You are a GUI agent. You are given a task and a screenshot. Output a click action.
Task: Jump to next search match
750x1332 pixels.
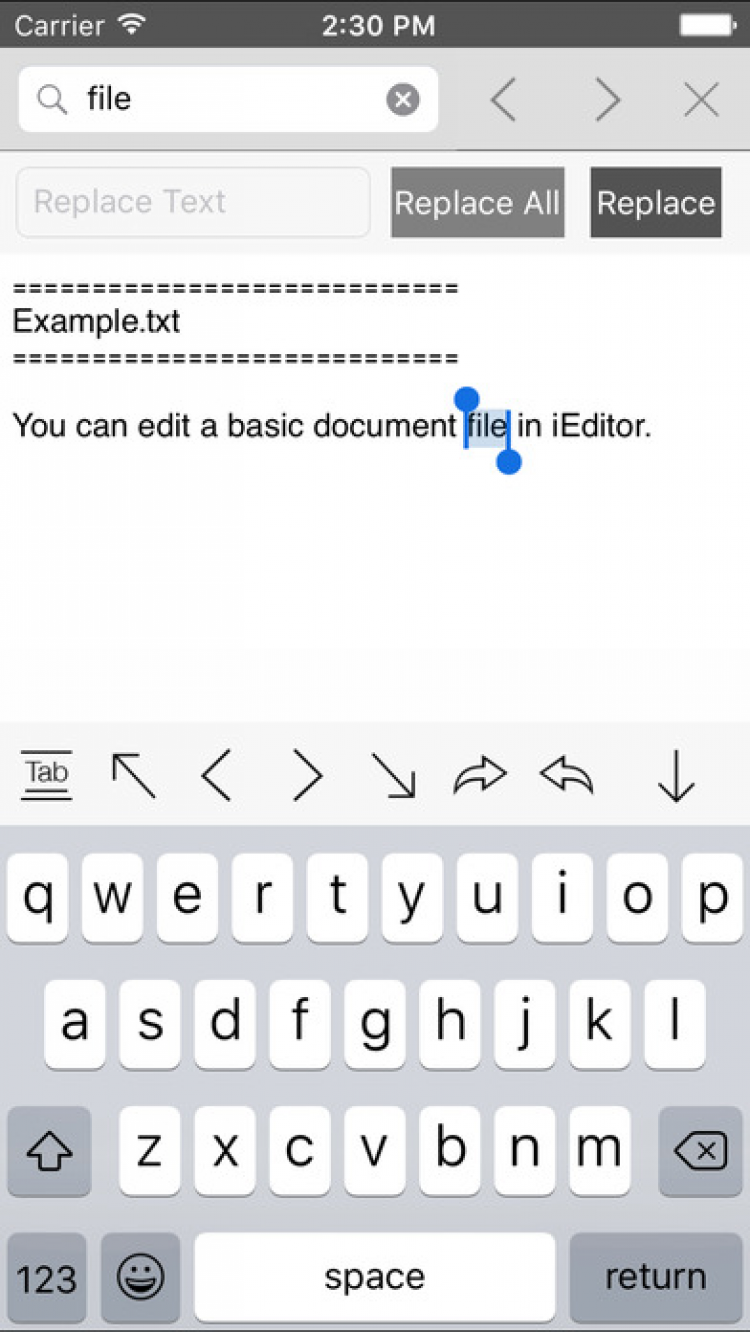[606, 100]
